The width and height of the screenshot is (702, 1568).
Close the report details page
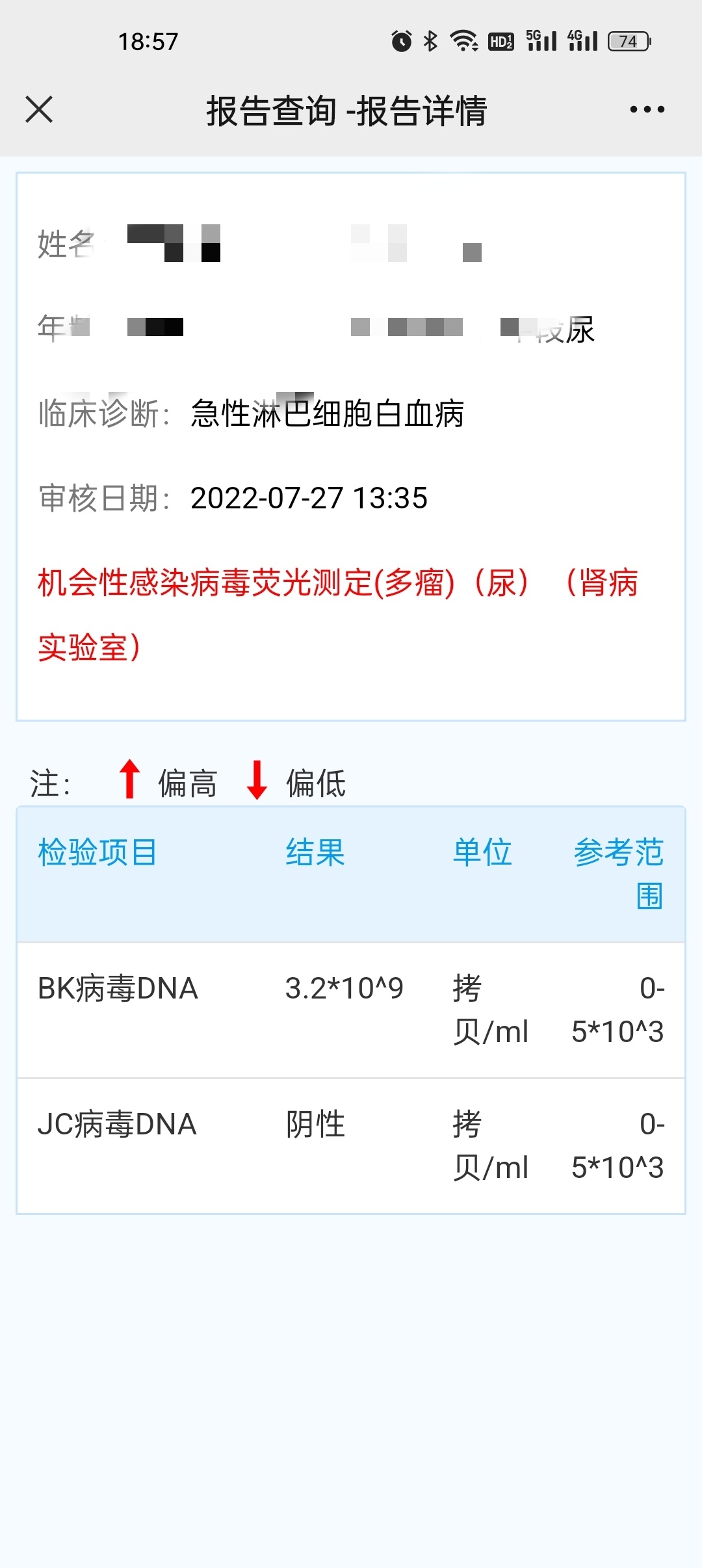tap(39, 109)
